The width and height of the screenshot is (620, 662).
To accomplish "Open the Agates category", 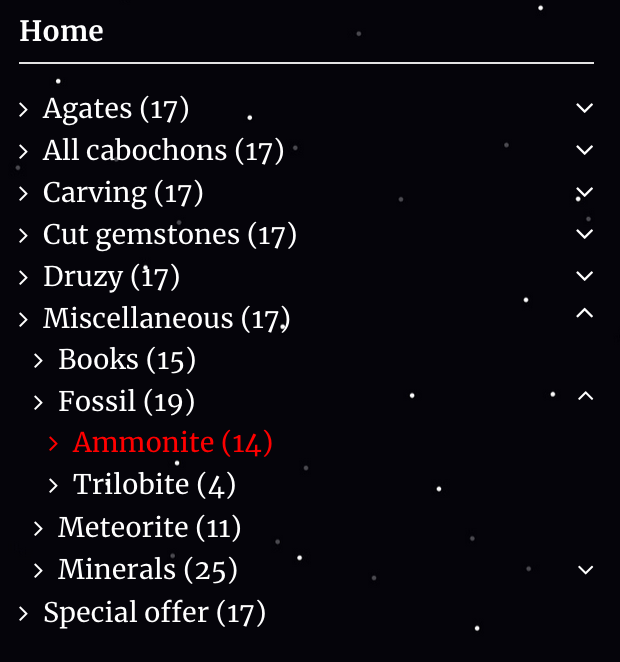I will (115, 108).
